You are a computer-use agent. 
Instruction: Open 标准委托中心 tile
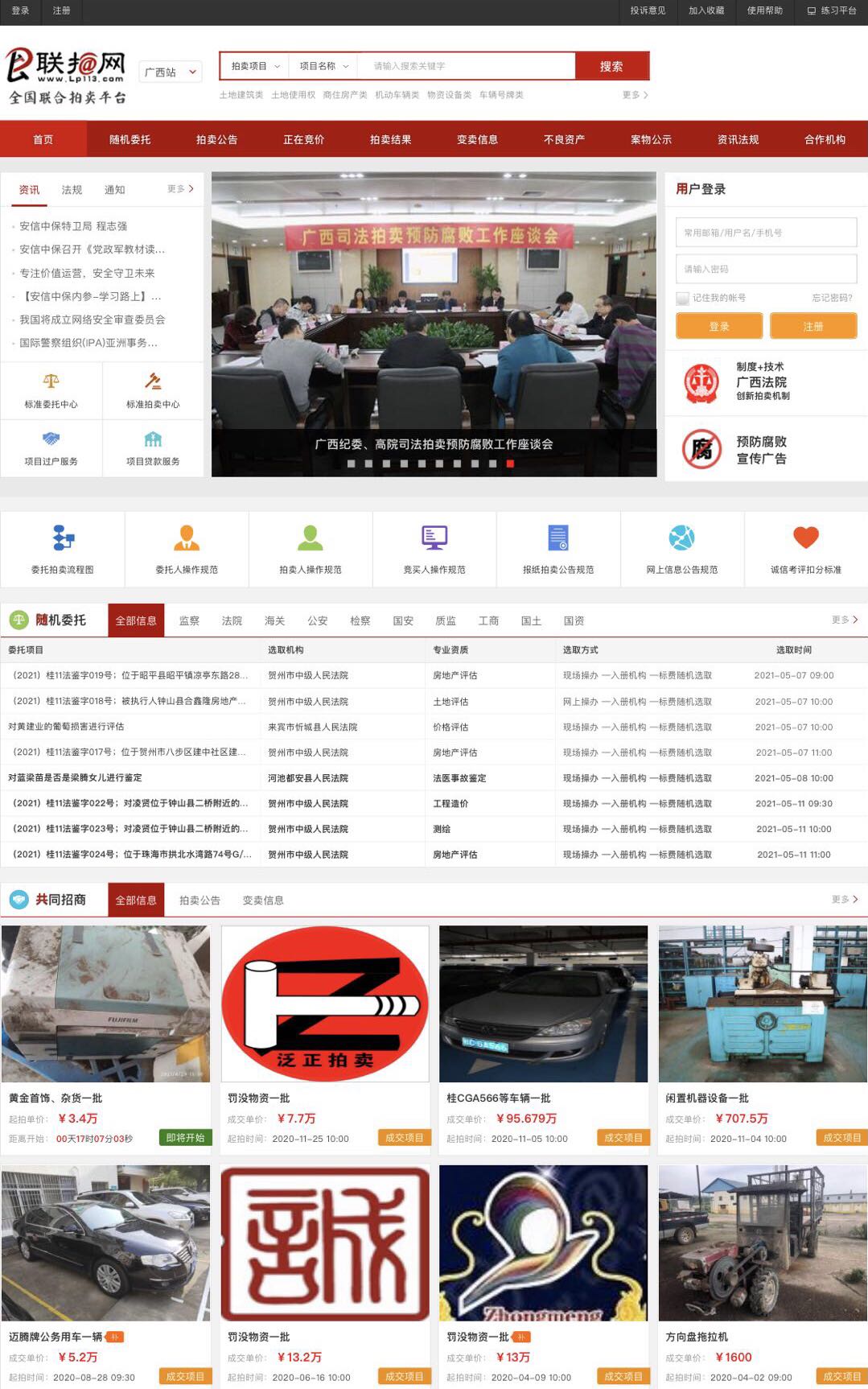click(51, 390)
